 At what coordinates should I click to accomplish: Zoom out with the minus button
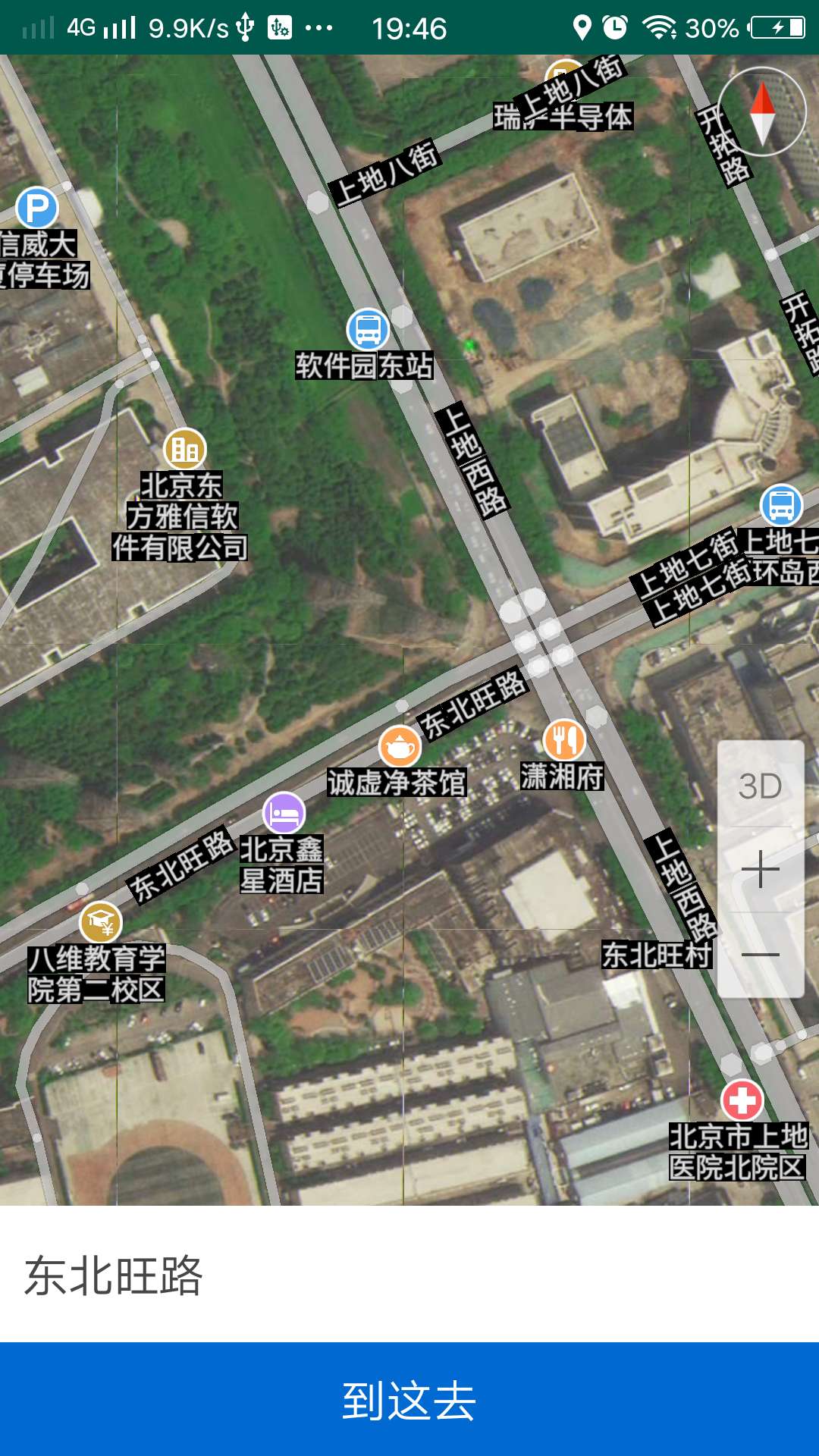coord(760,955)
